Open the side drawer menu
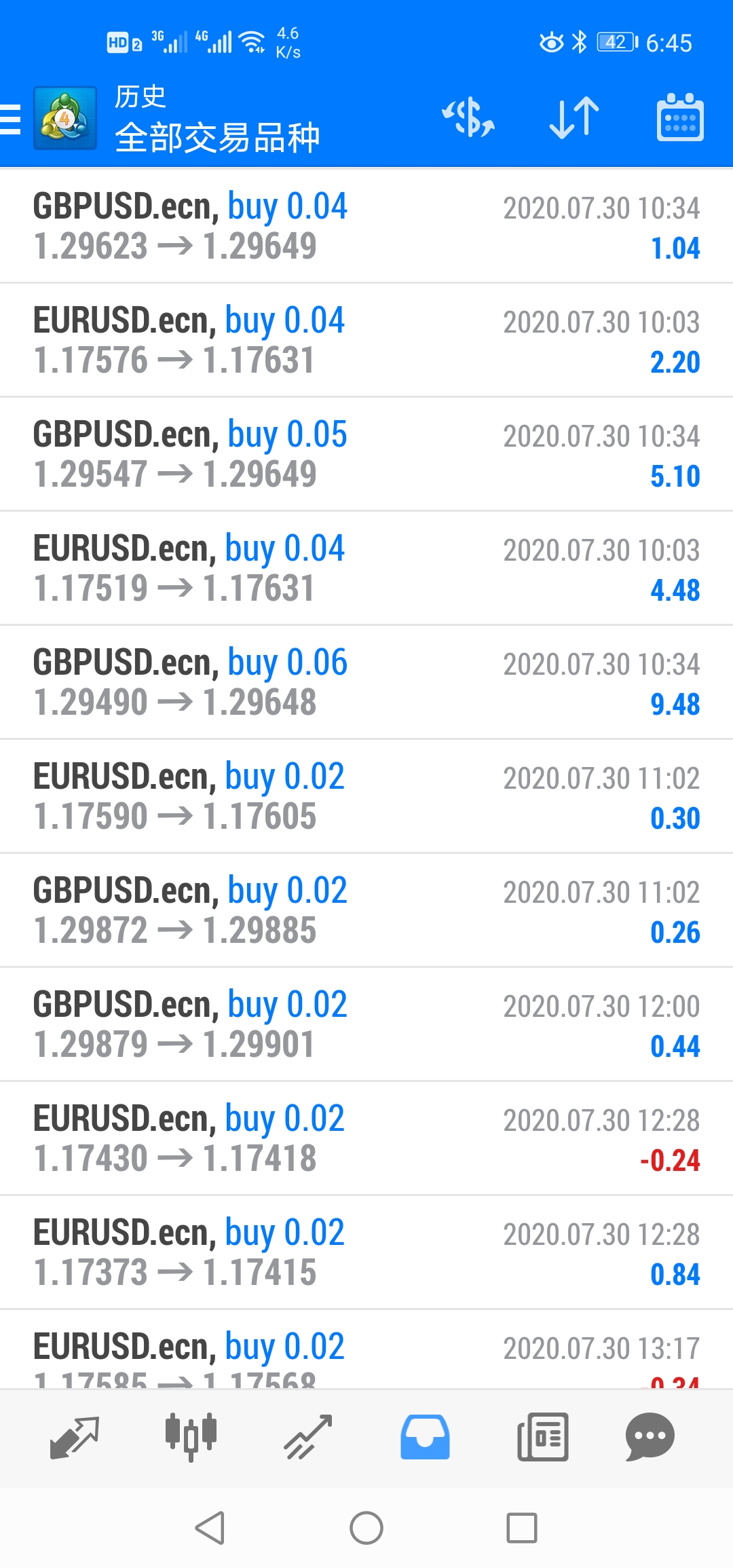This screenshot has width=733, height=1568. click(x=11, y=119)
